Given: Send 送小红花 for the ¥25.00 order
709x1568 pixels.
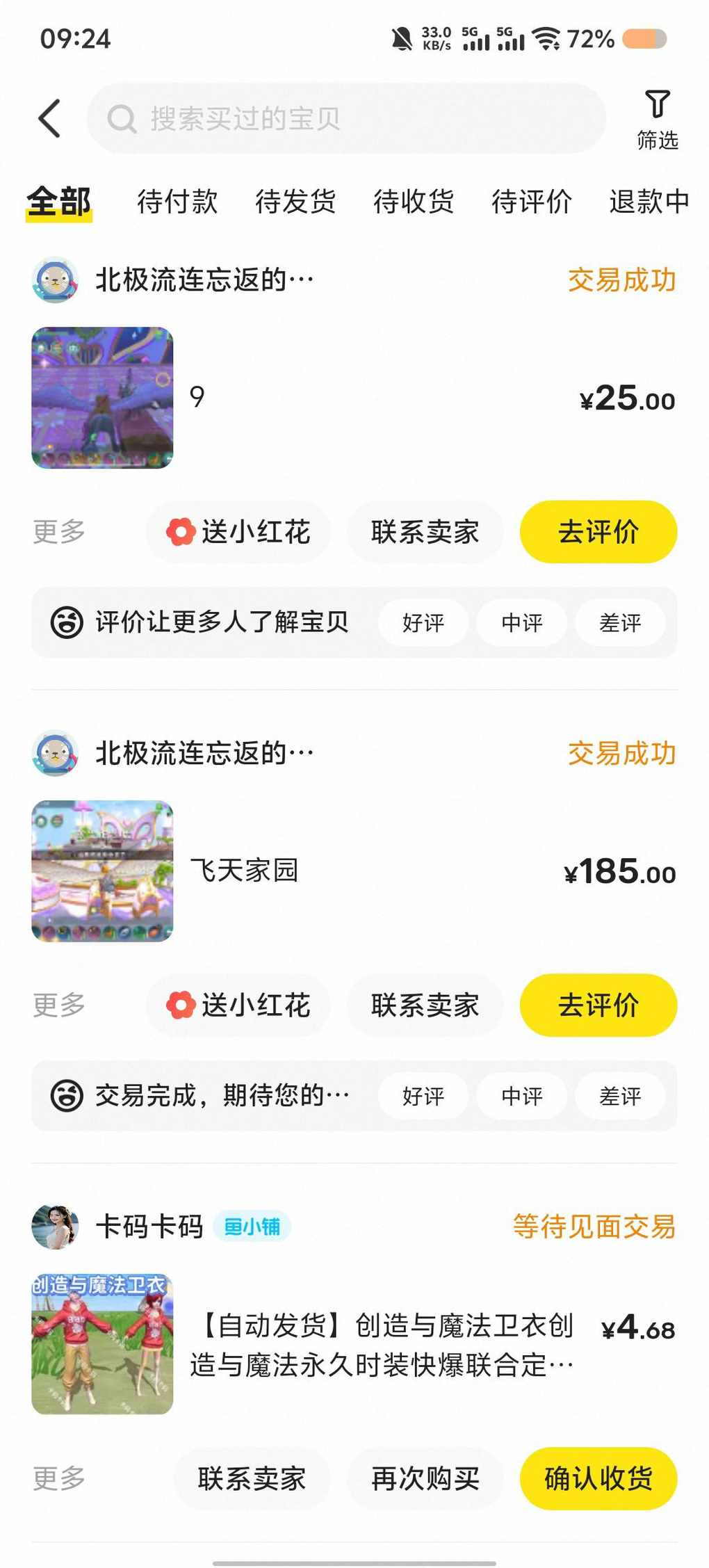Looking at the screenshot, I should tap(238, 532).
